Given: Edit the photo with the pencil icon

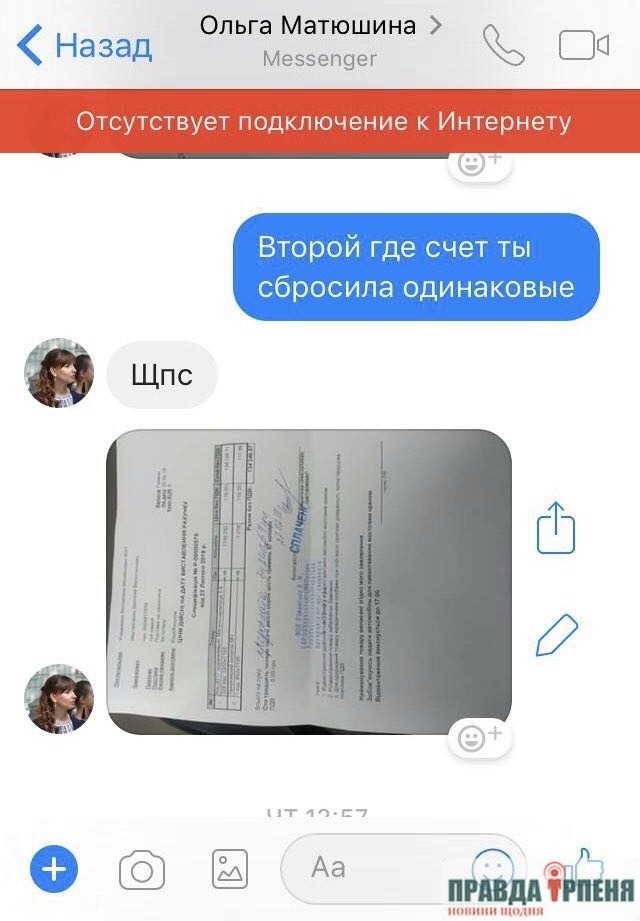Looking at the screenshot, I should coord(556,635).
